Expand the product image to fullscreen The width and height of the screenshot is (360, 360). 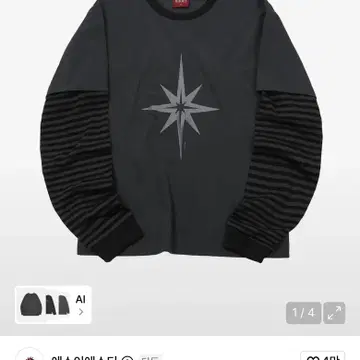(x=334, y=313)
